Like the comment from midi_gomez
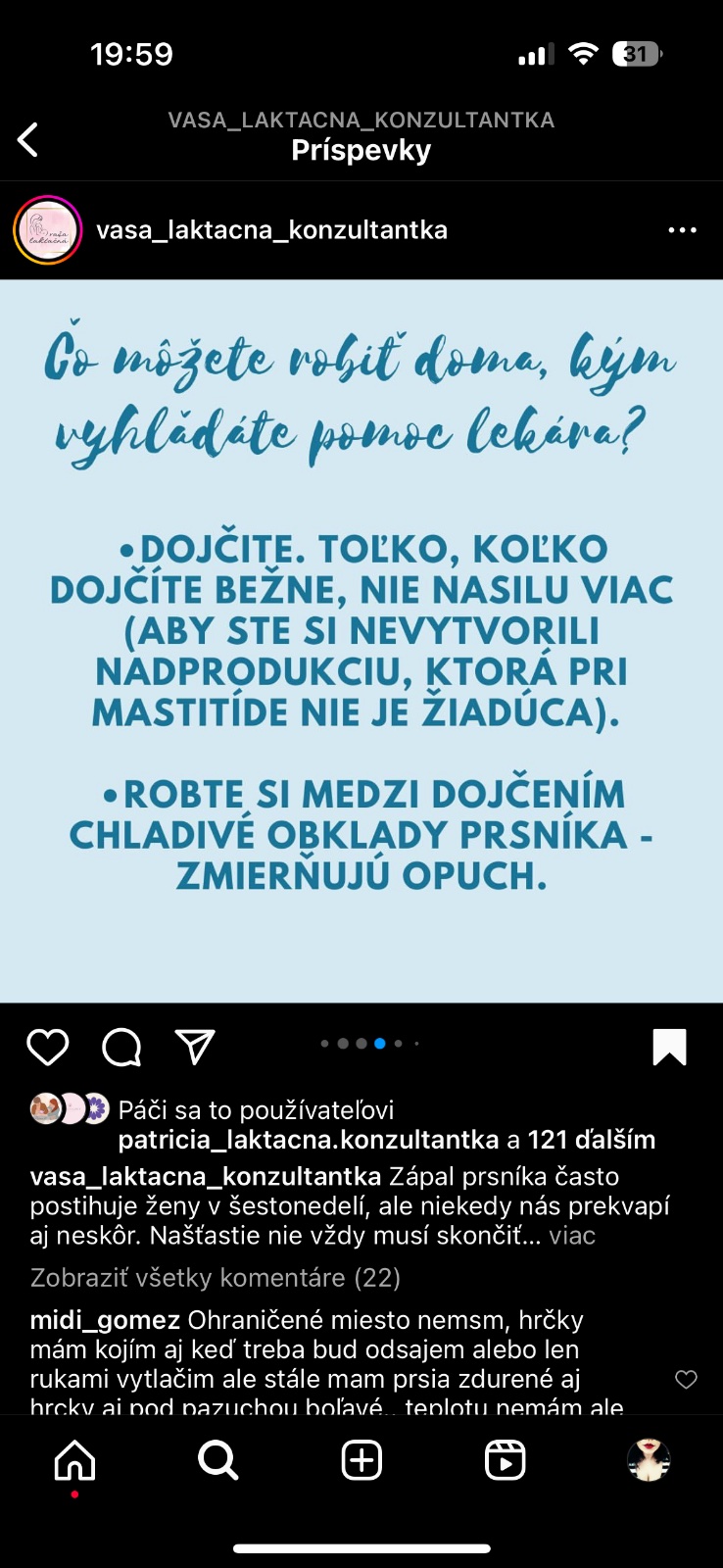Viewport: 723px width, 1568px height. point(686,1380)
